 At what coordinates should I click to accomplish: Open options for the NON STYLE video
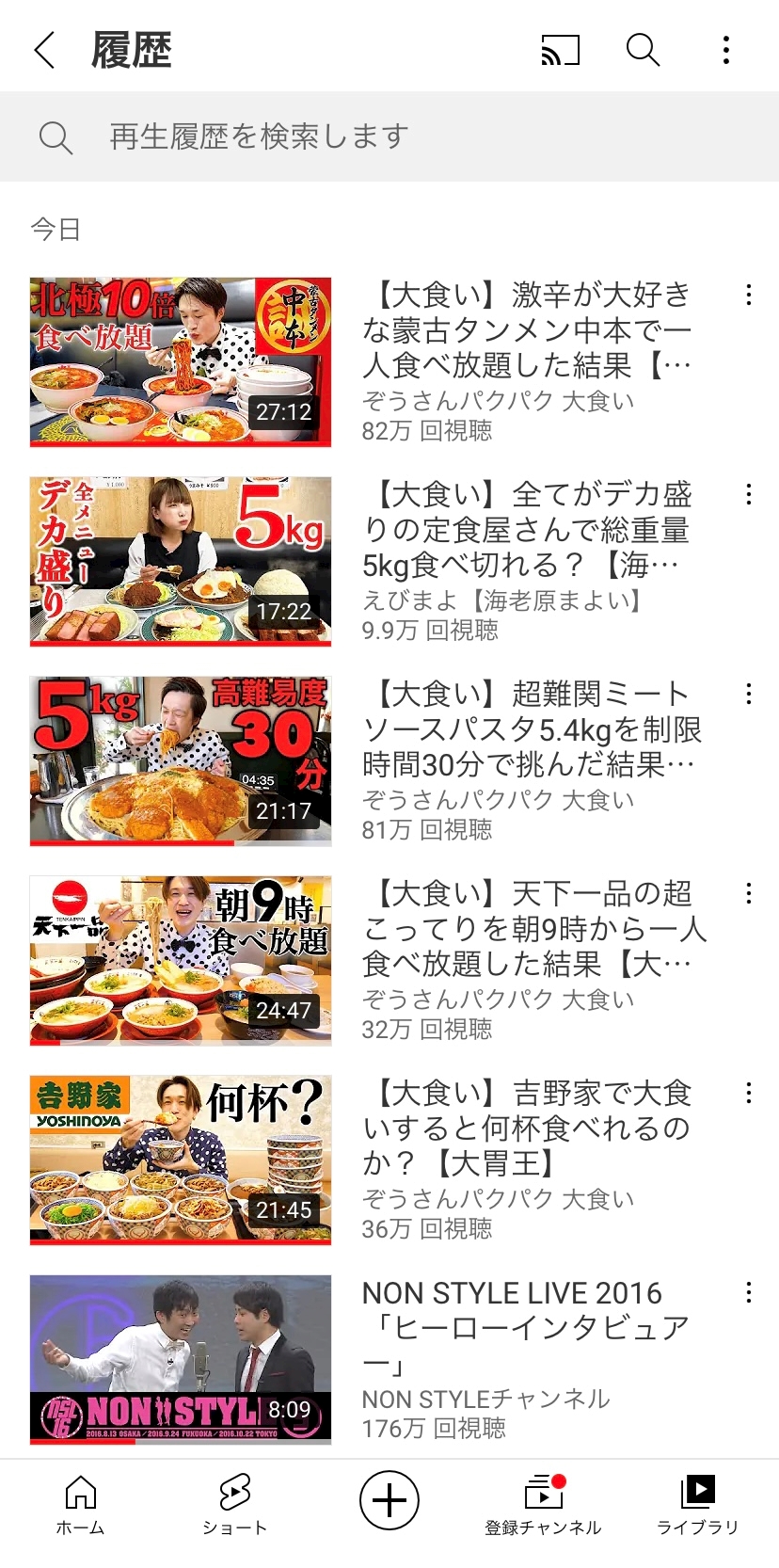[x=749, y=1292]
